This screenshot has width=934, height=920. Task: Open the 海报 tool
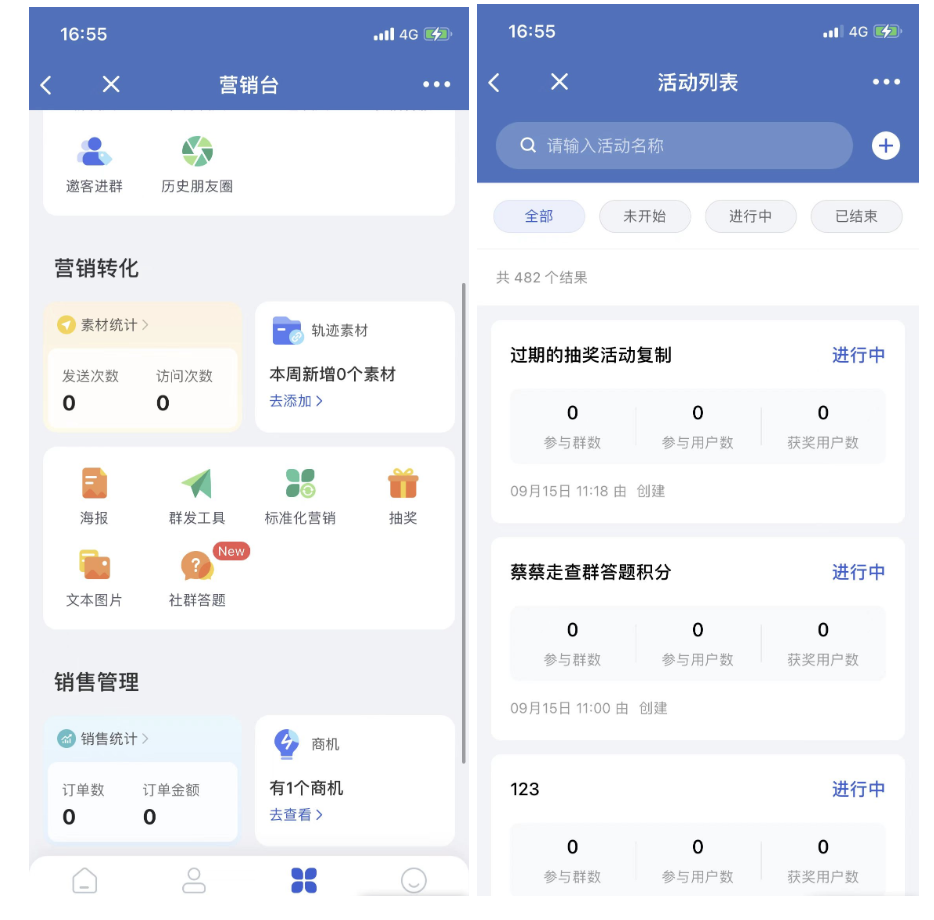[94, 496]
